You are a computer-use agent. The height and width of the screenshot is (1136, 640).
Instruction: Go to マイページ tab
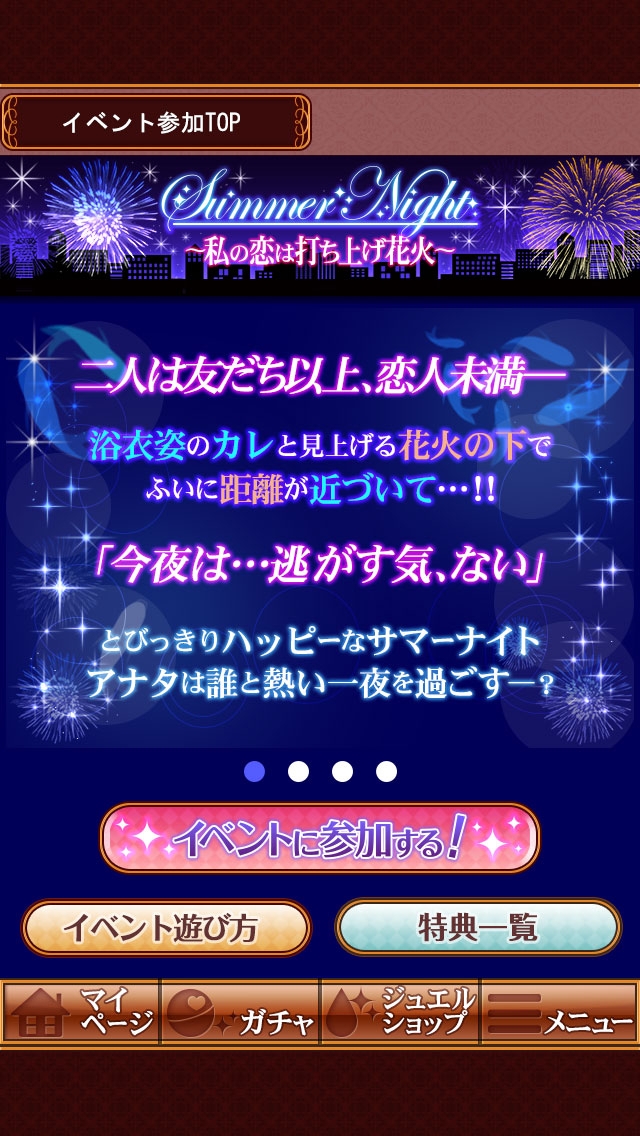coord(80,1012)
